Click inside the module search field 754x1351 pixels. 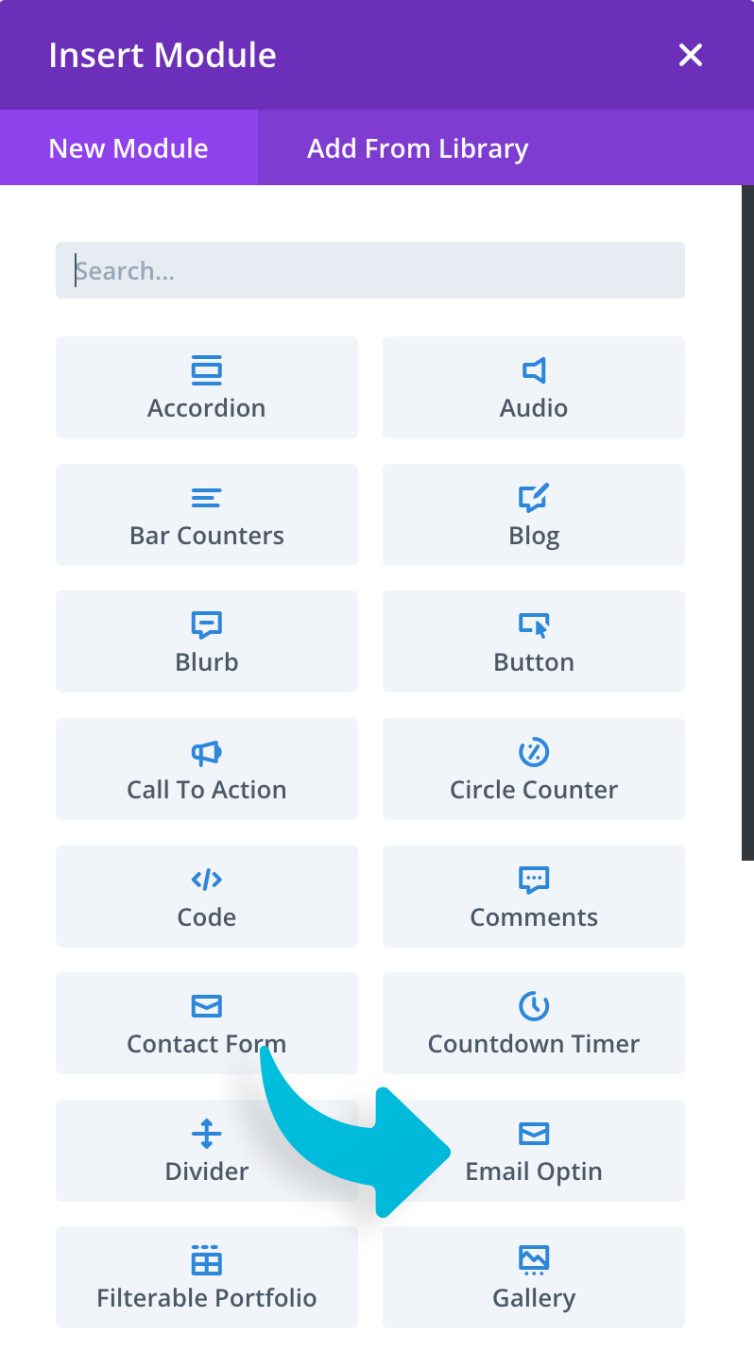[x=370, y=269]
